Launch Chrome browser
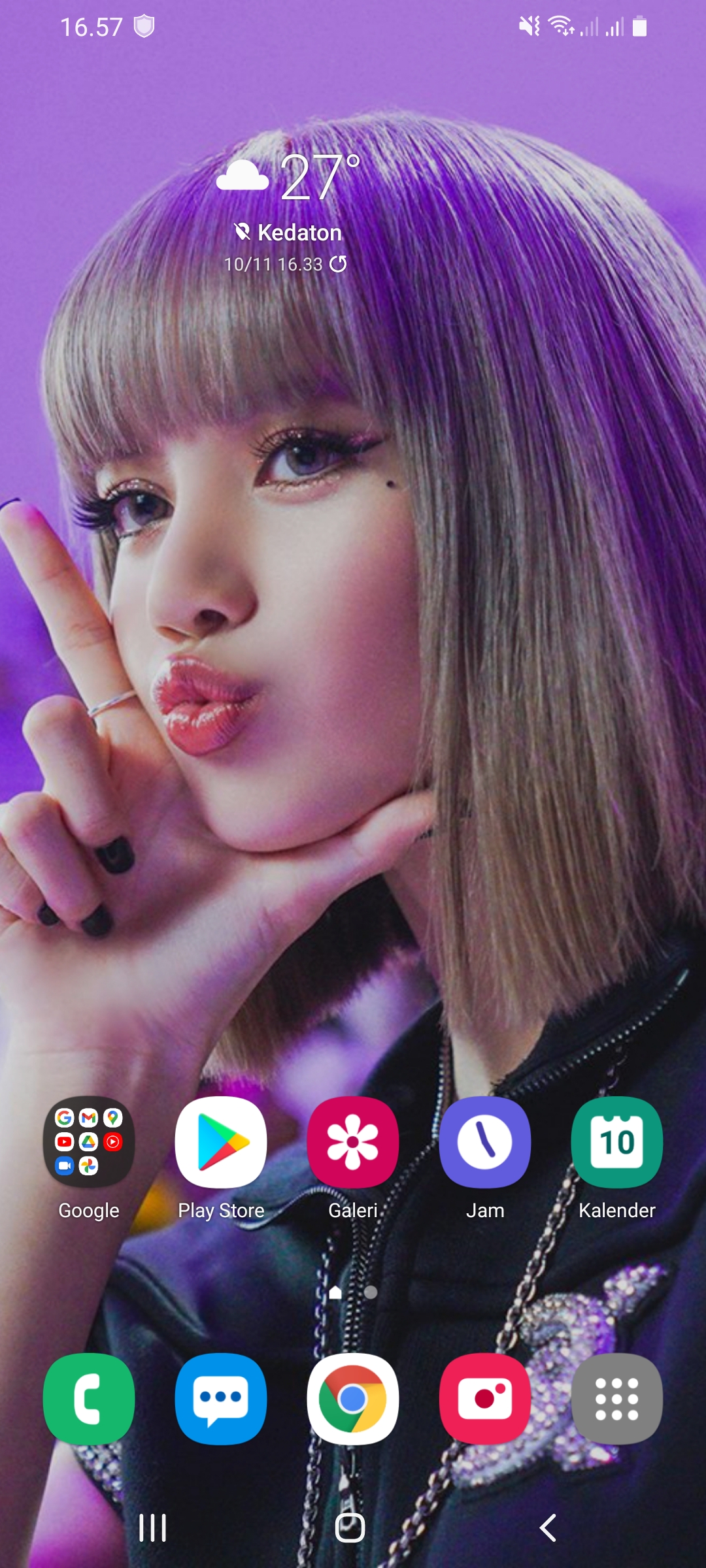This screenshot has width=706, height=1568. pos(353,1399)
